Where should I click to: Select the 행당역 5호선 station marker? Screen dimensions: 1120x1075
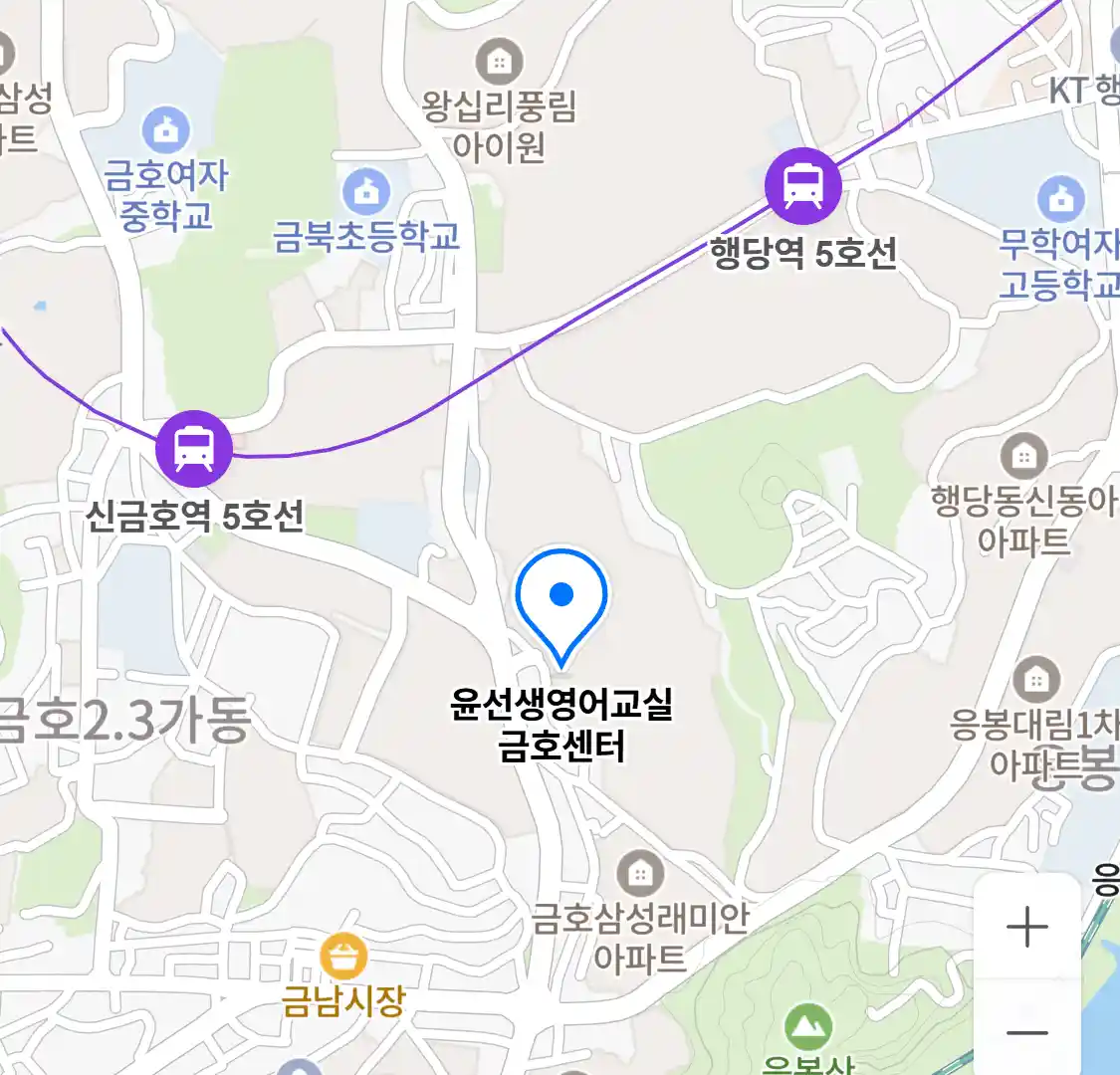tap(802, 184)
